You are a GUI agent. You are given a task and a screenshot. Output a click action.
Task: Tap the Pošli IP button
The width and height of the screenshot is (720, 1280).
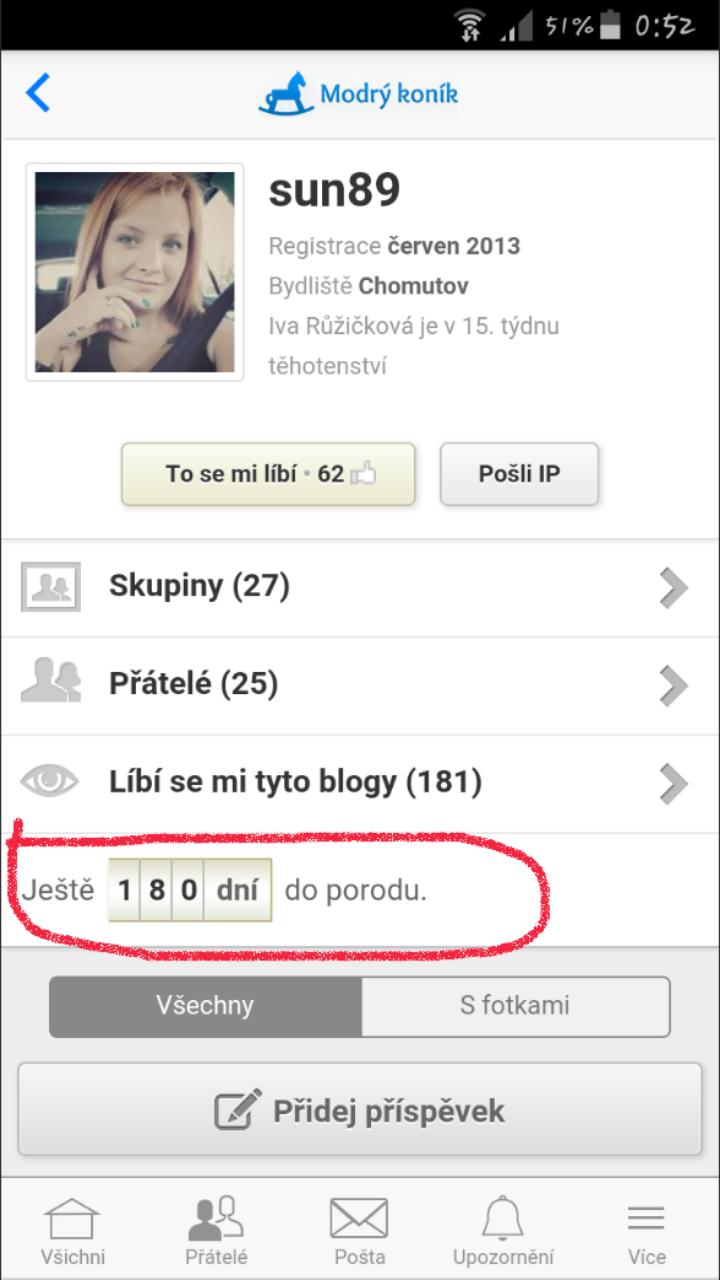tap(519, 474)
